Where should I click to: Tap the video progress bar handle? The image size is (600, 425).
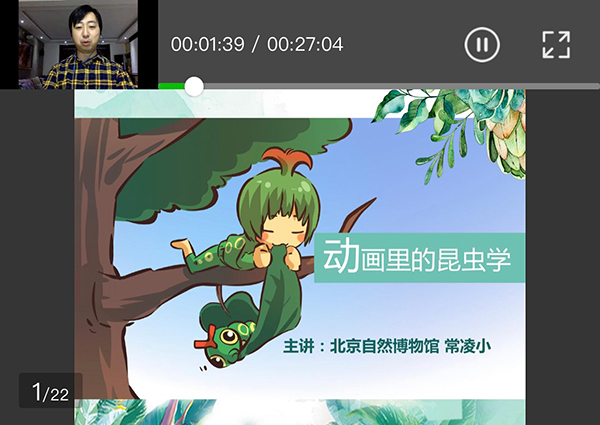click(x=194, y=87)
